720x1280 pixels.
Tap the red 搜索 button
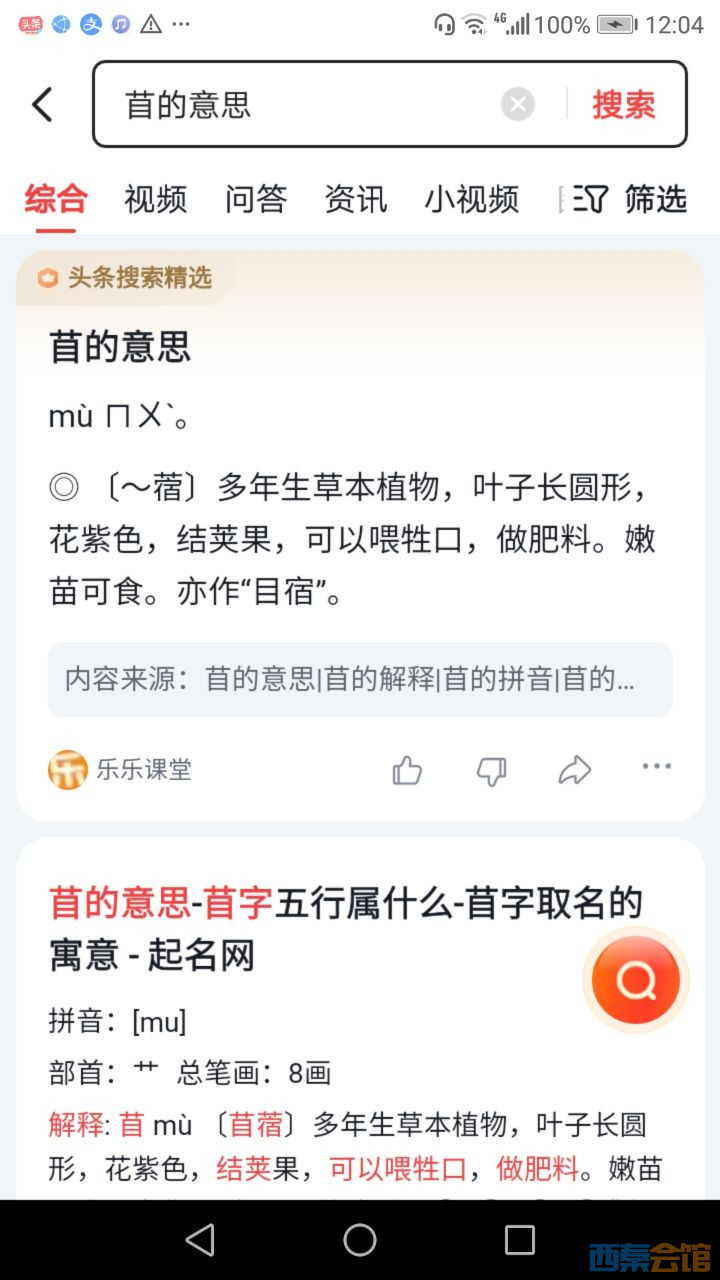click(623, 104)
